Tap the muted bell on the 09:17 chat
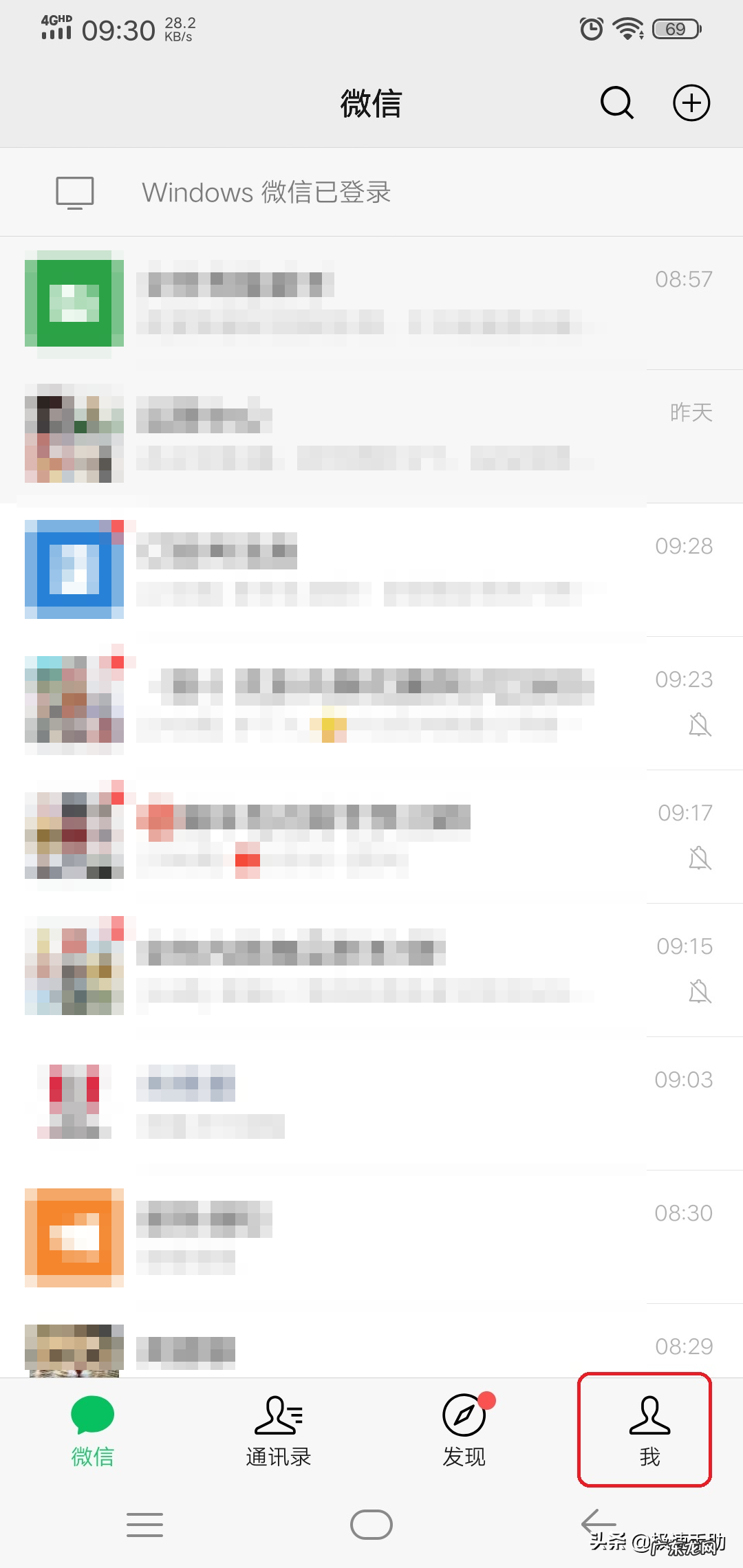 coord(700,858)
